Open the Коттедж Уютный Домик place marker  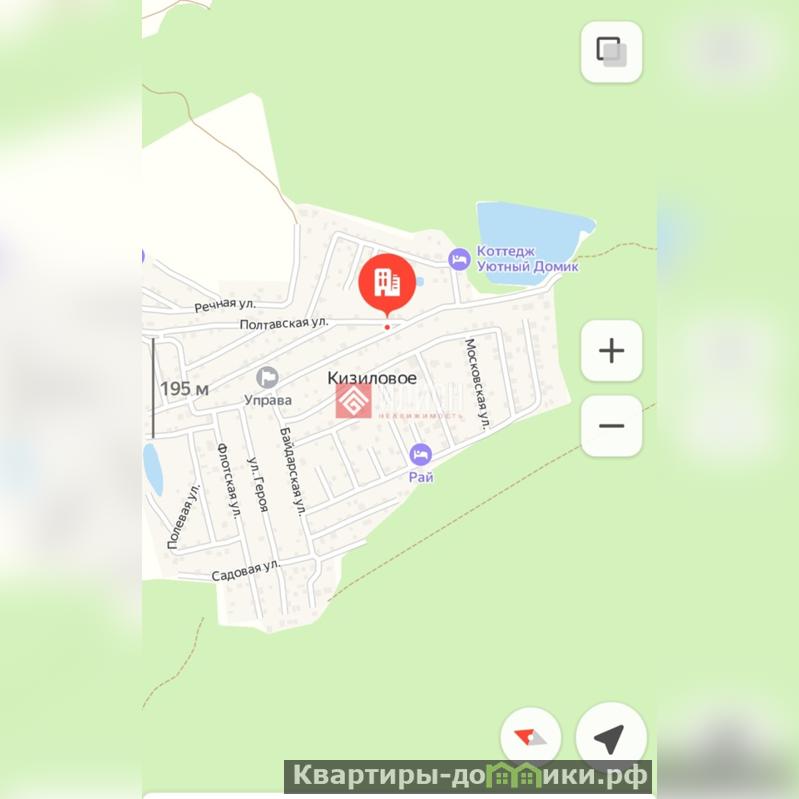[459, 259]
